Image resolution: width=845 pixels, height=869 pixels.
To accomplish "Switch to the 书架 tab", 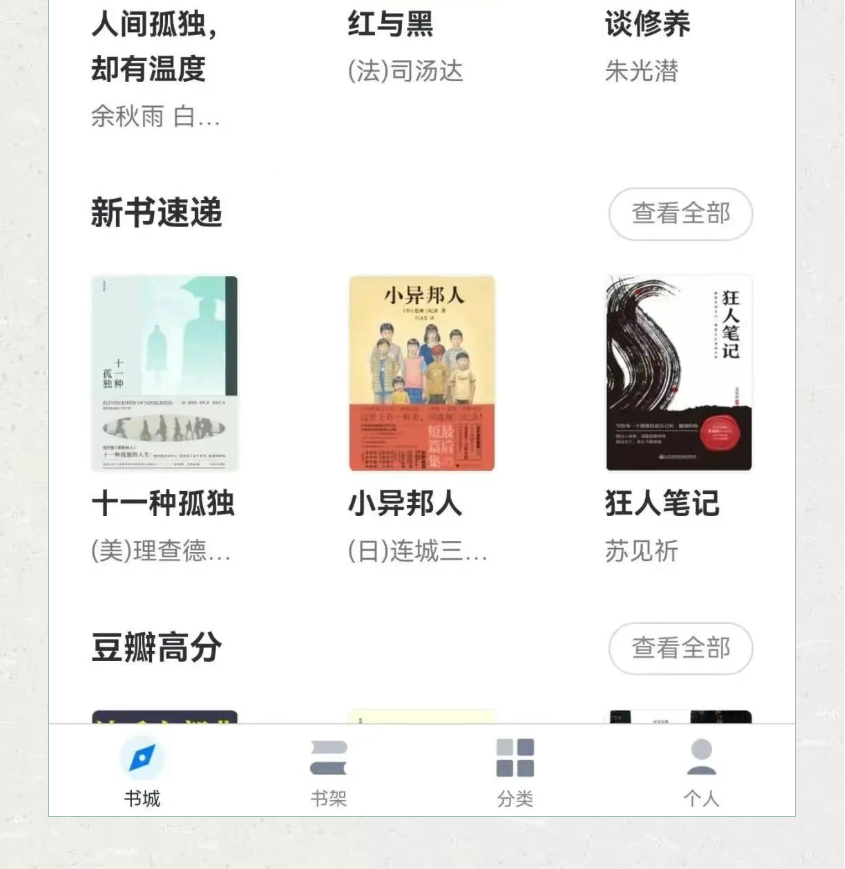I will pyautogui.click(x=328, y=771).
